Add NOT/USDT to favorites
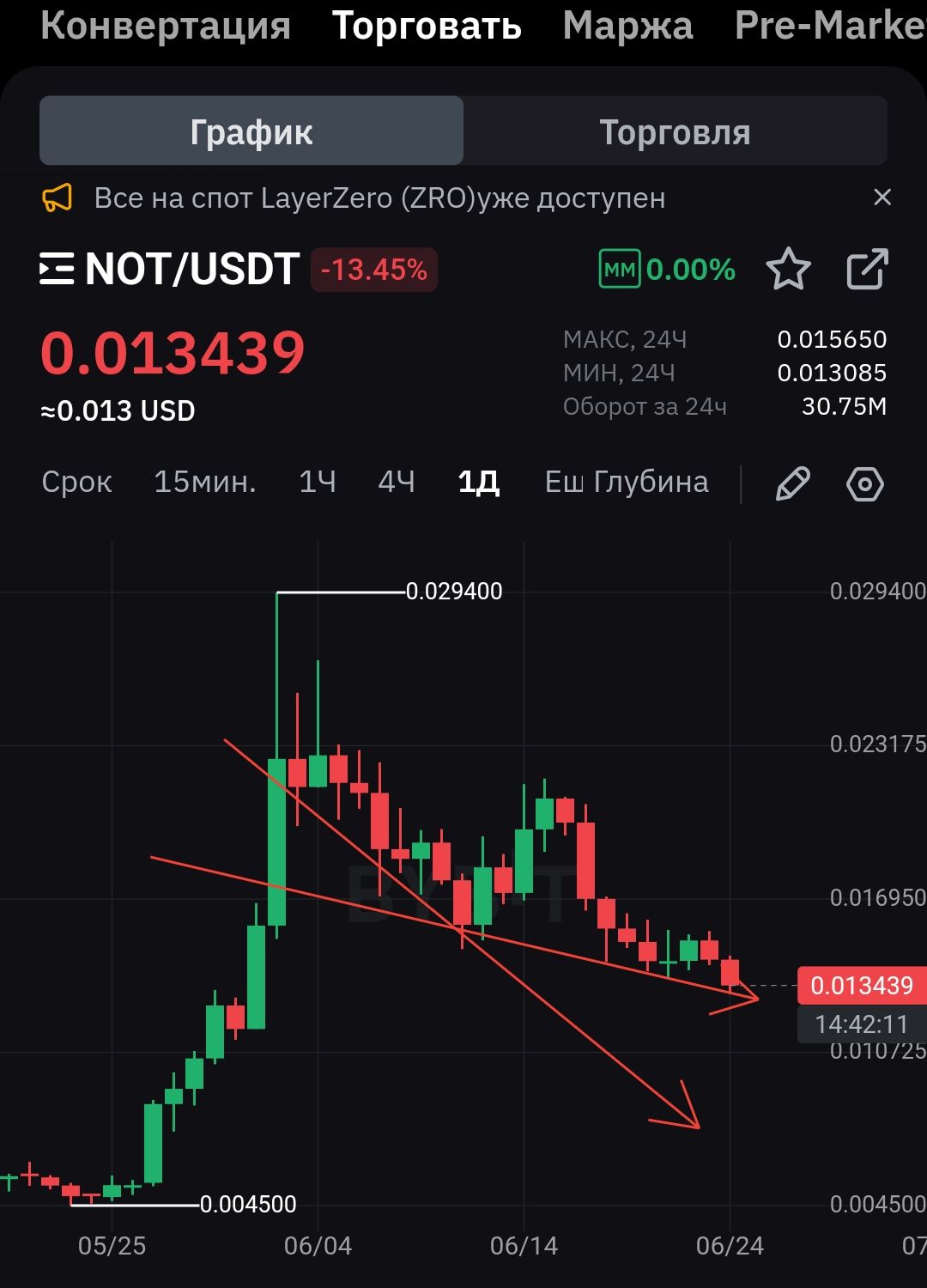Image resolution: width=927 pixels, height=1288 pixels. pos(787,270)
